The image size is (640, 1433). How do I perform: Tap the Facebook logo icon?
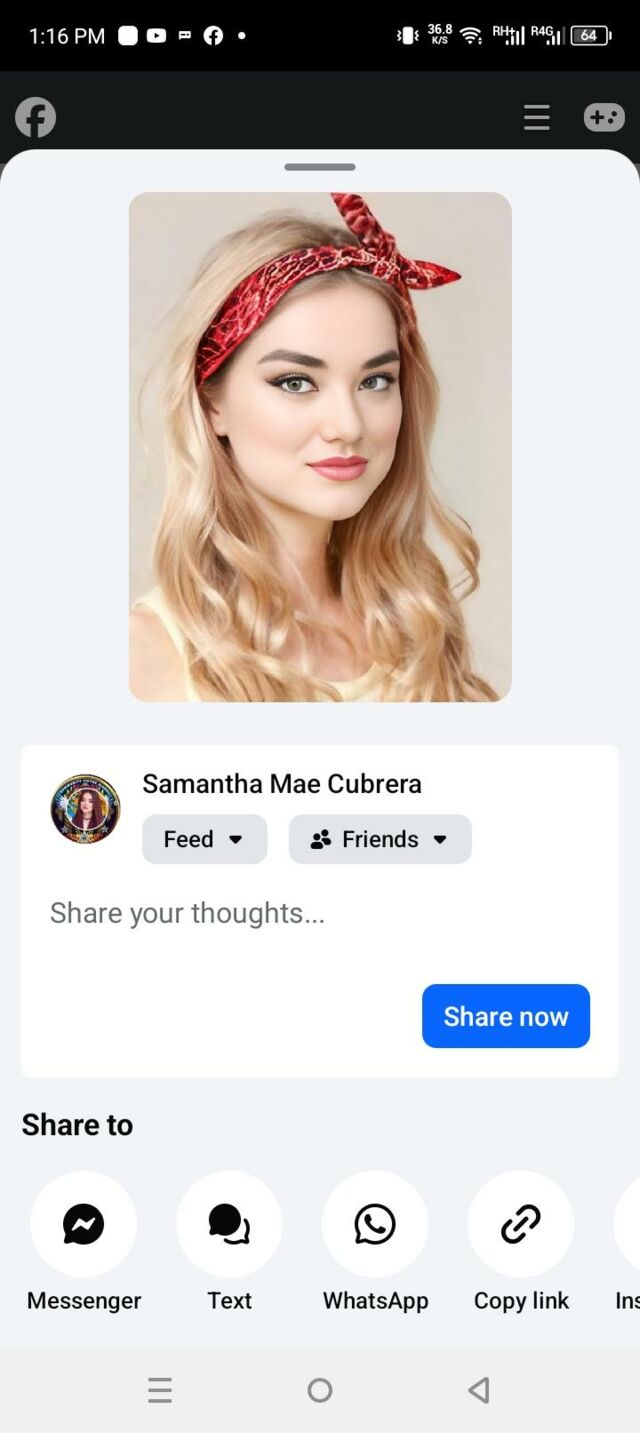36,118
